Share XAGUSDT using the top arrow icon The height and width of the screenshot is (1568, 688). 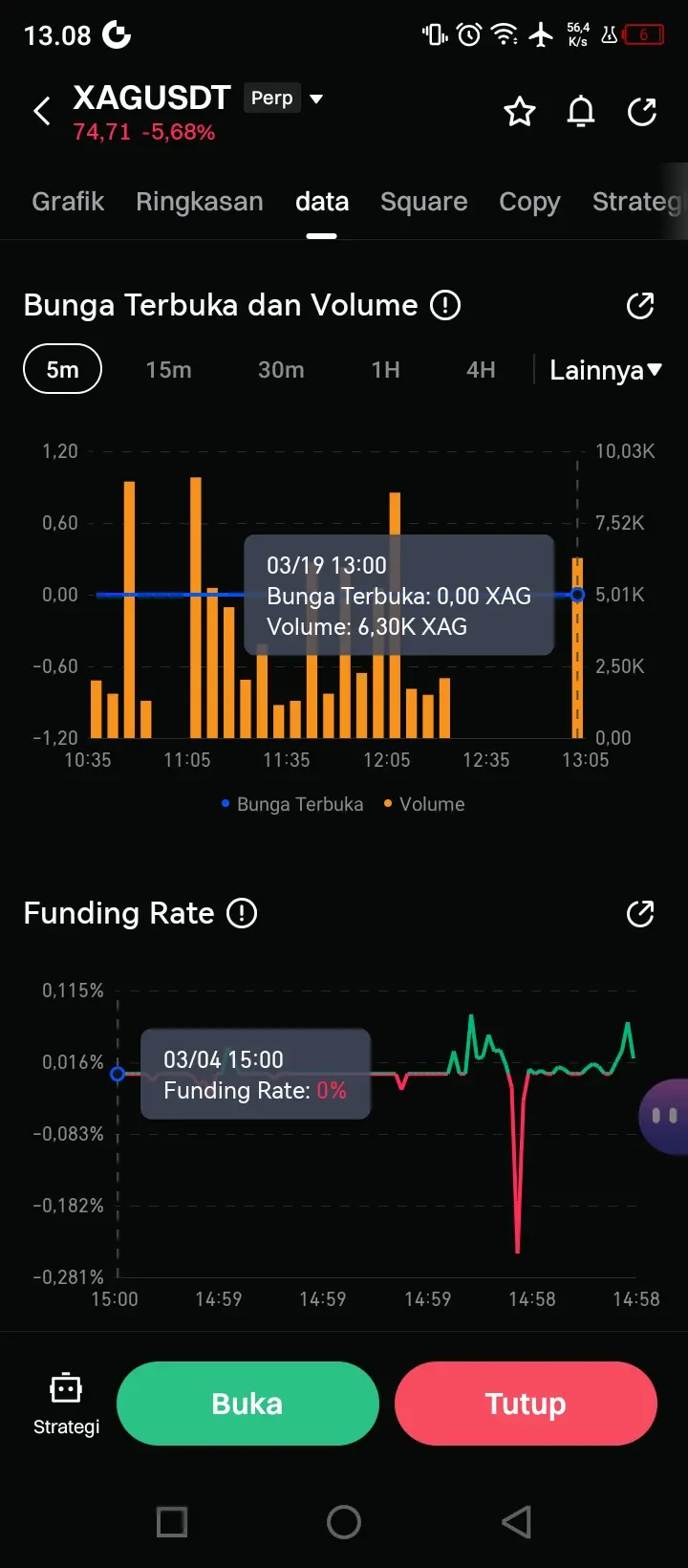point(642,112)
